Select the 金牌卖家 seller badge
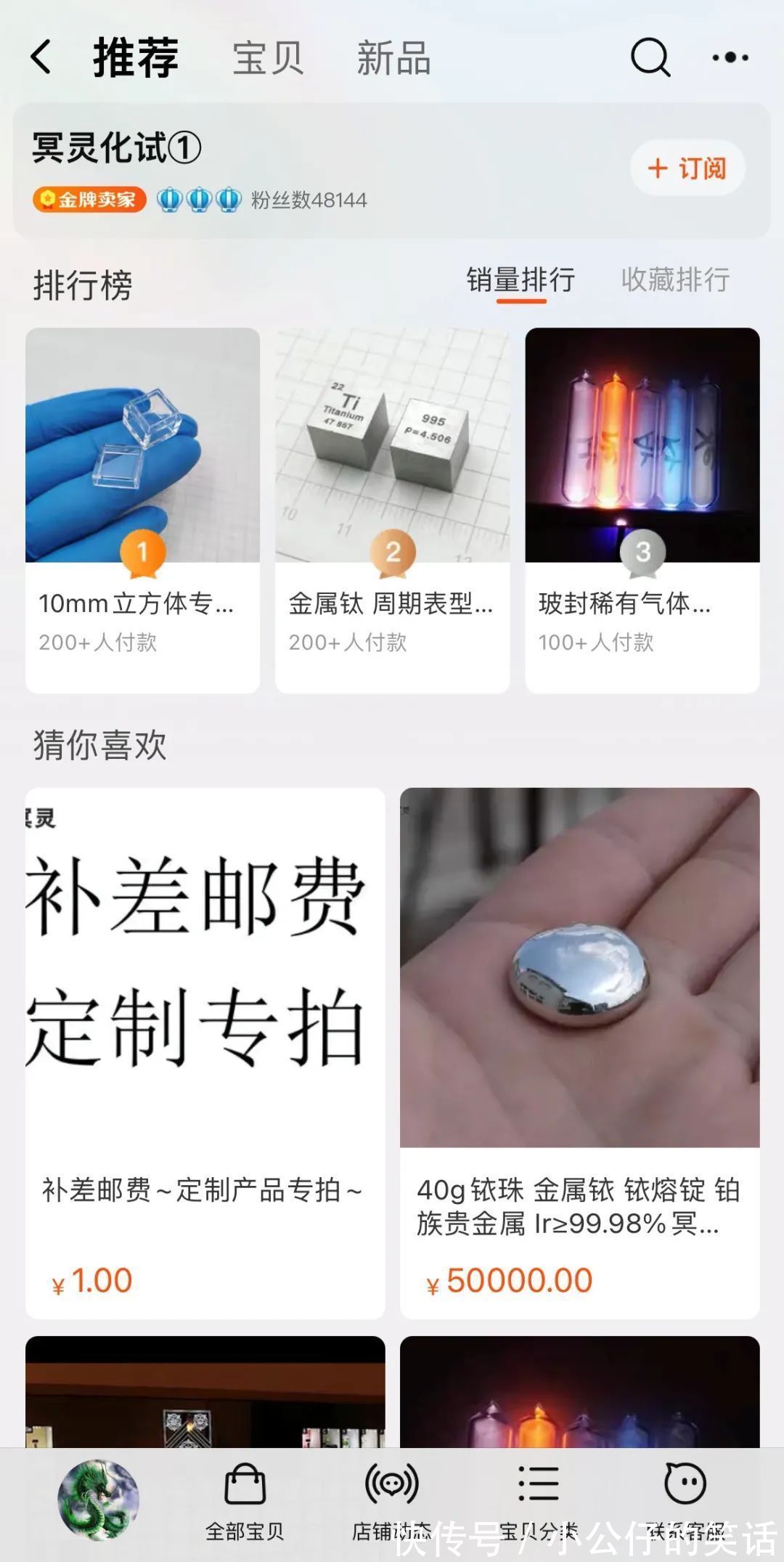This screenshot has width=784, height=1562. [x=90, y=199]
